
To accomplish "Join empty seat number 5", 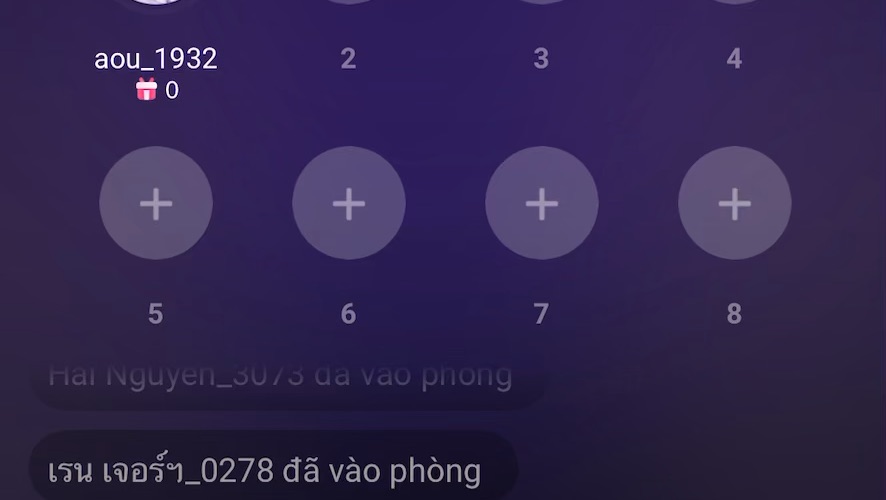I will [x=155, y=204].
